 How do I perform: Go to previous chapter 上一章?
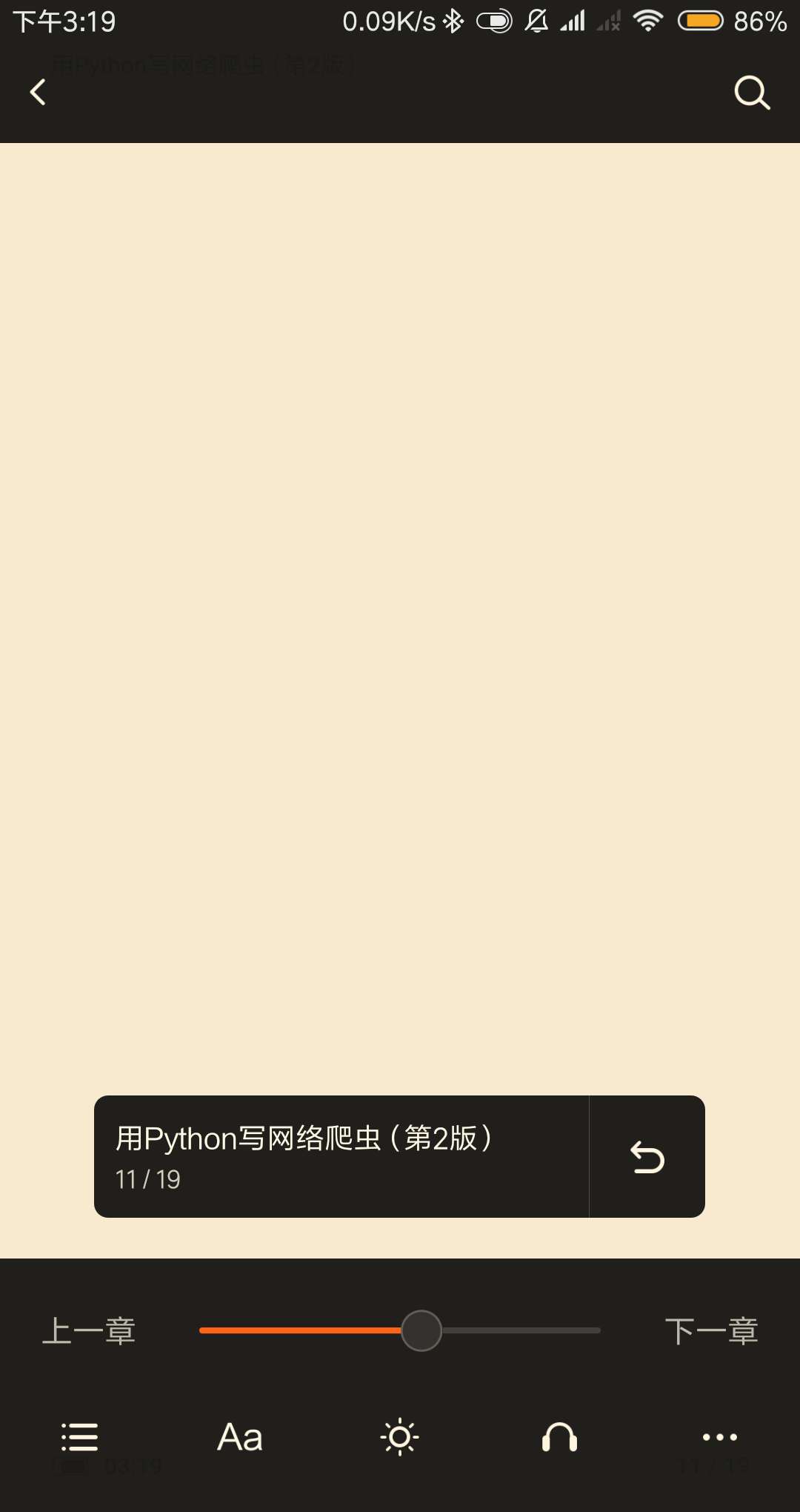(x=89, y=1331)
